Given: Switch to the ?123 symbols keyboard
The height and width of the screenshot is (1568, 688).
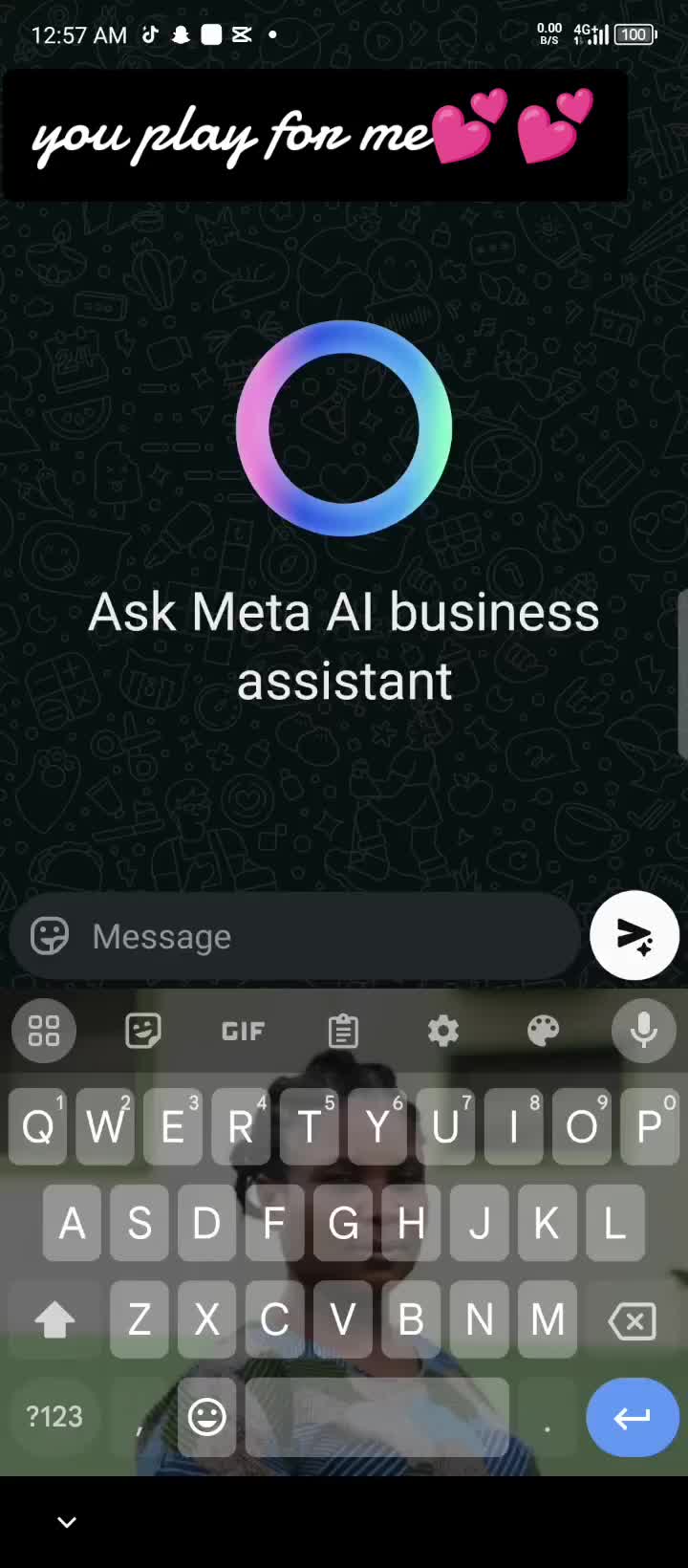Looking at the screenshot, I should [54, 1416].
